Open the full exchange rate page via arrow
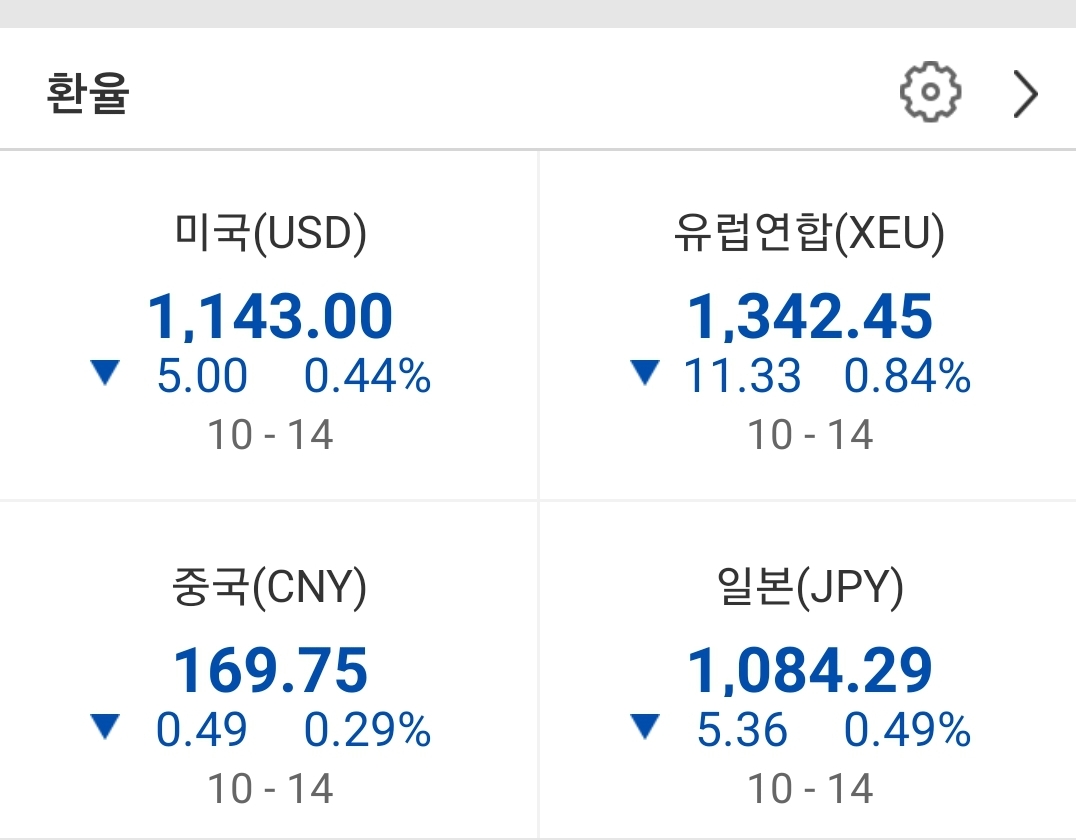 1025,95
